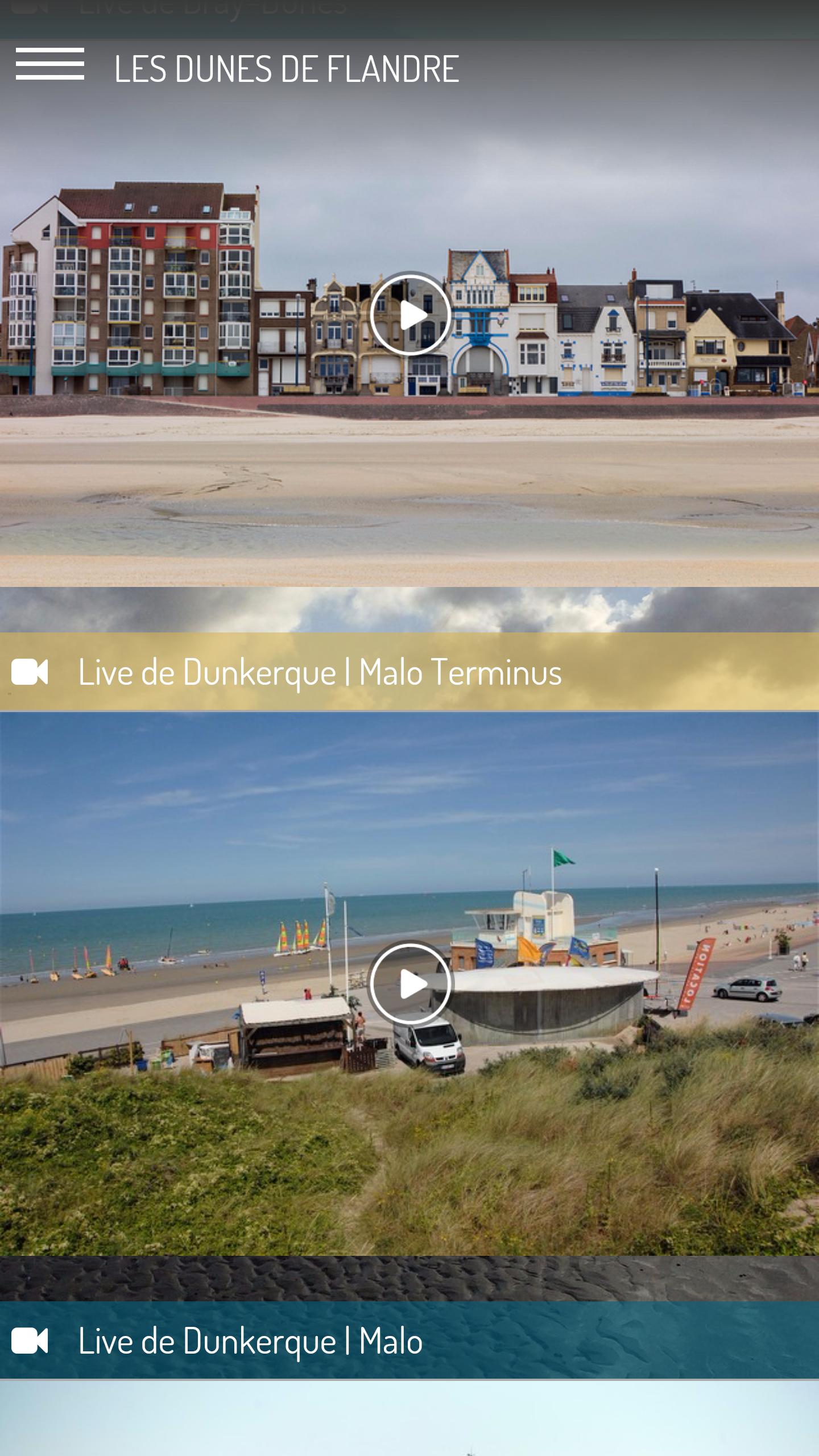Select the bottom Malo preview image
This screenshot has height=1456, width=819.
click(409, 1422)
